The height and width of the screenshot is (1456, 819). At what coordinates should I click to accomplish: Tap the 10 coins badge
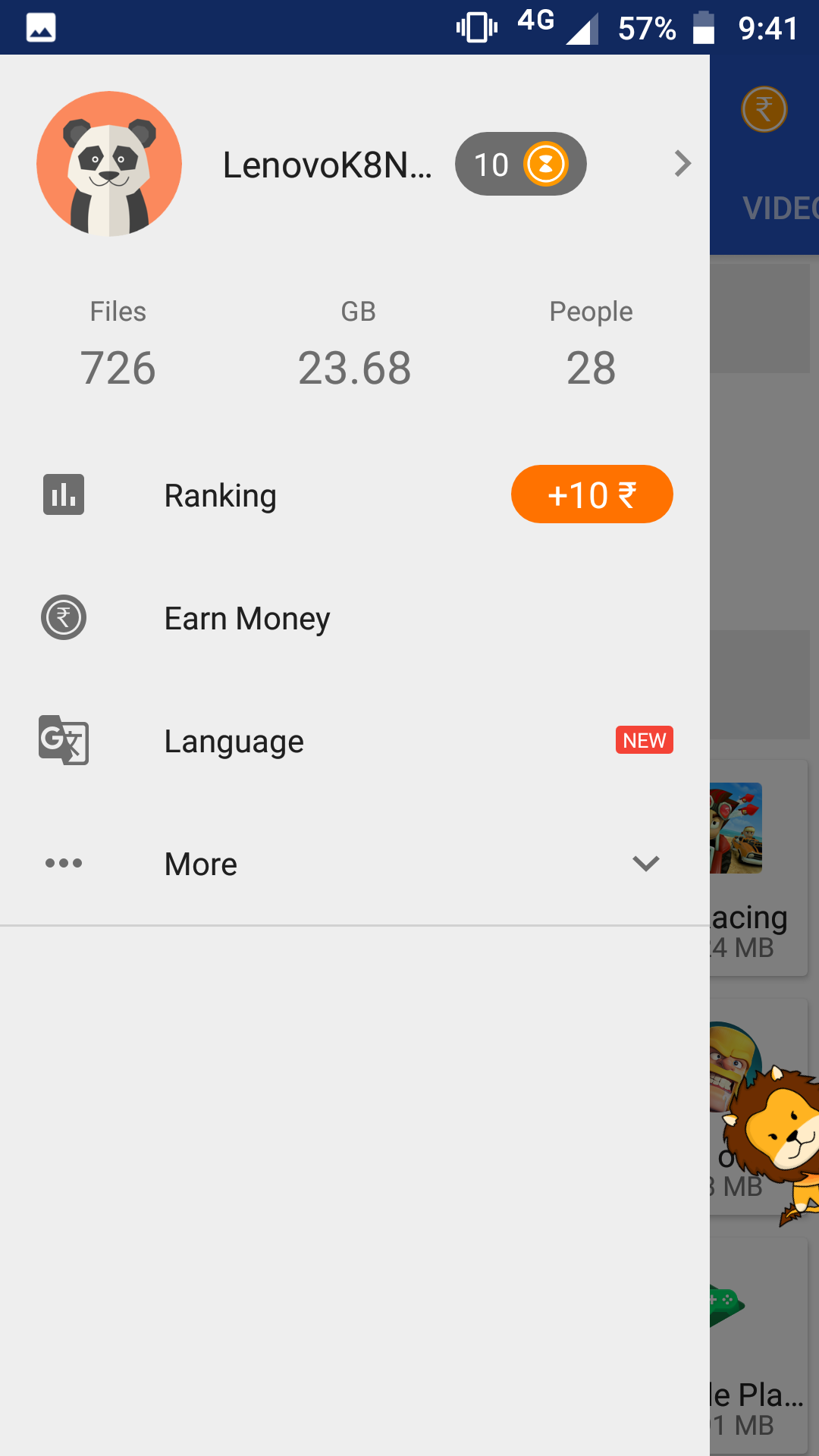[x=520, y=164]
